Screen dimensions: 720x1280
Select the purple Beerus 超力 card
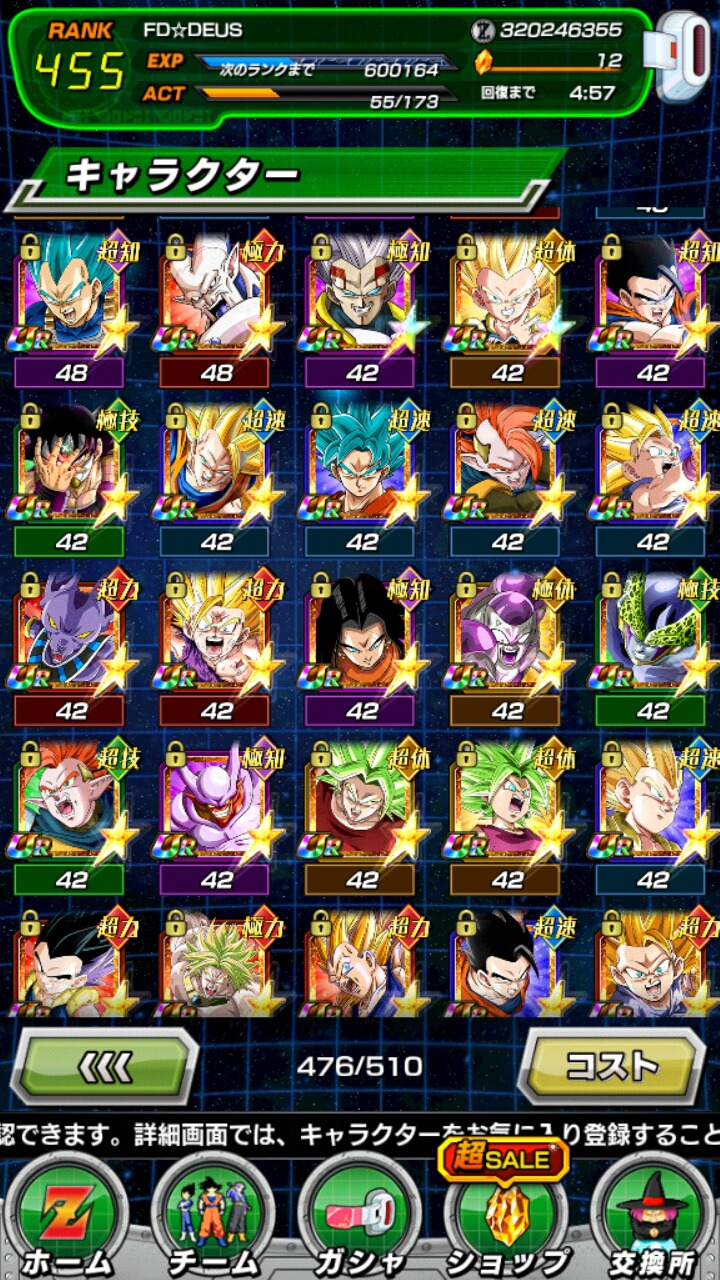(72, 635)
